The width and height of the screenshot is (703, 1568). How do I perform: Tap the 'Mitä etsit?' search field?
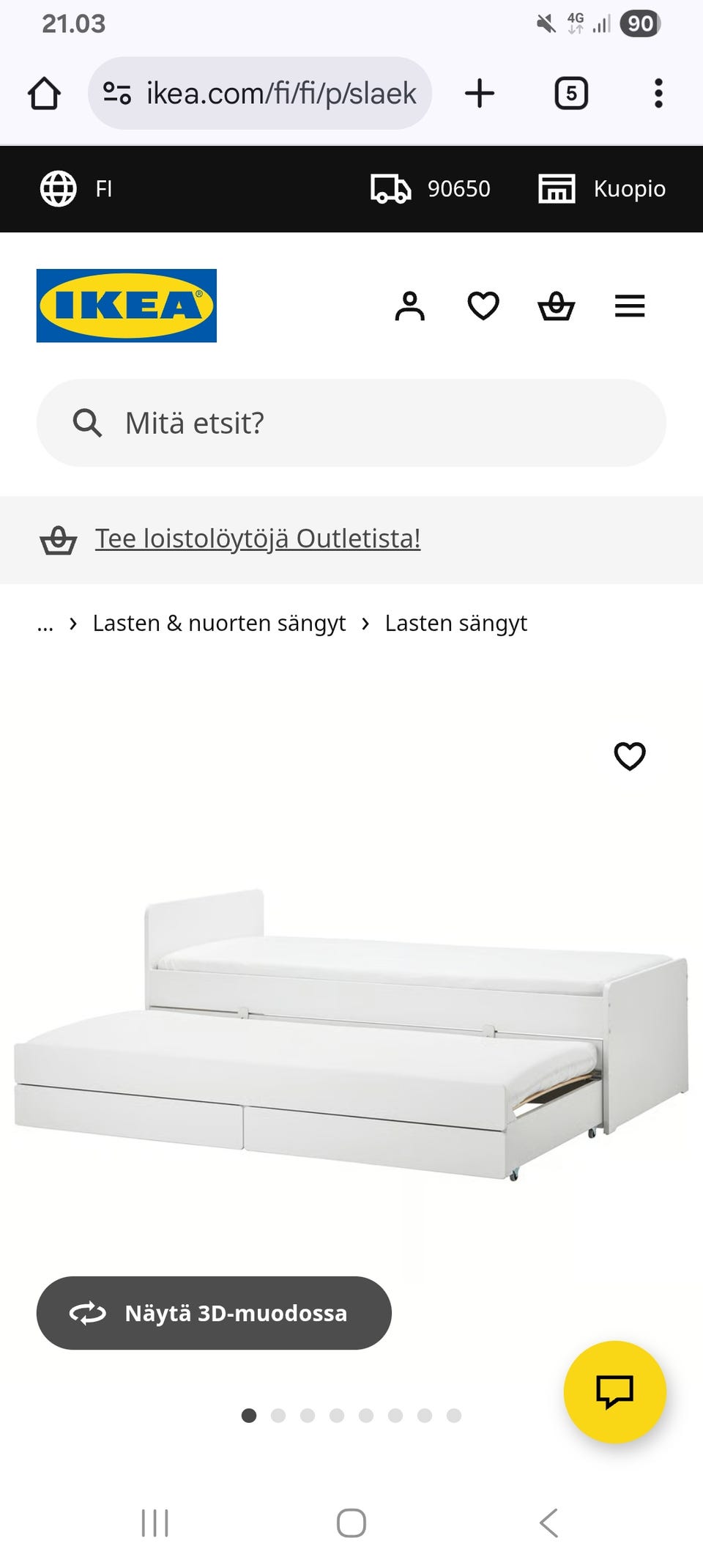(351, 423)
